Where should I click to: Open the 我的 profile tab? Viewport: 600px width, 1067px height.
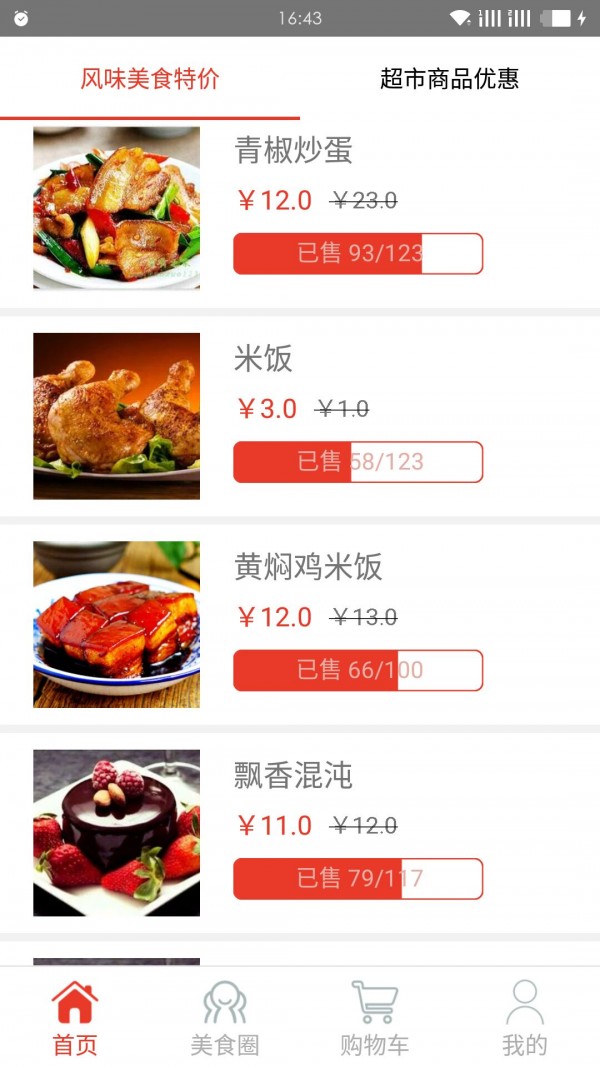tap(524, 1018)
